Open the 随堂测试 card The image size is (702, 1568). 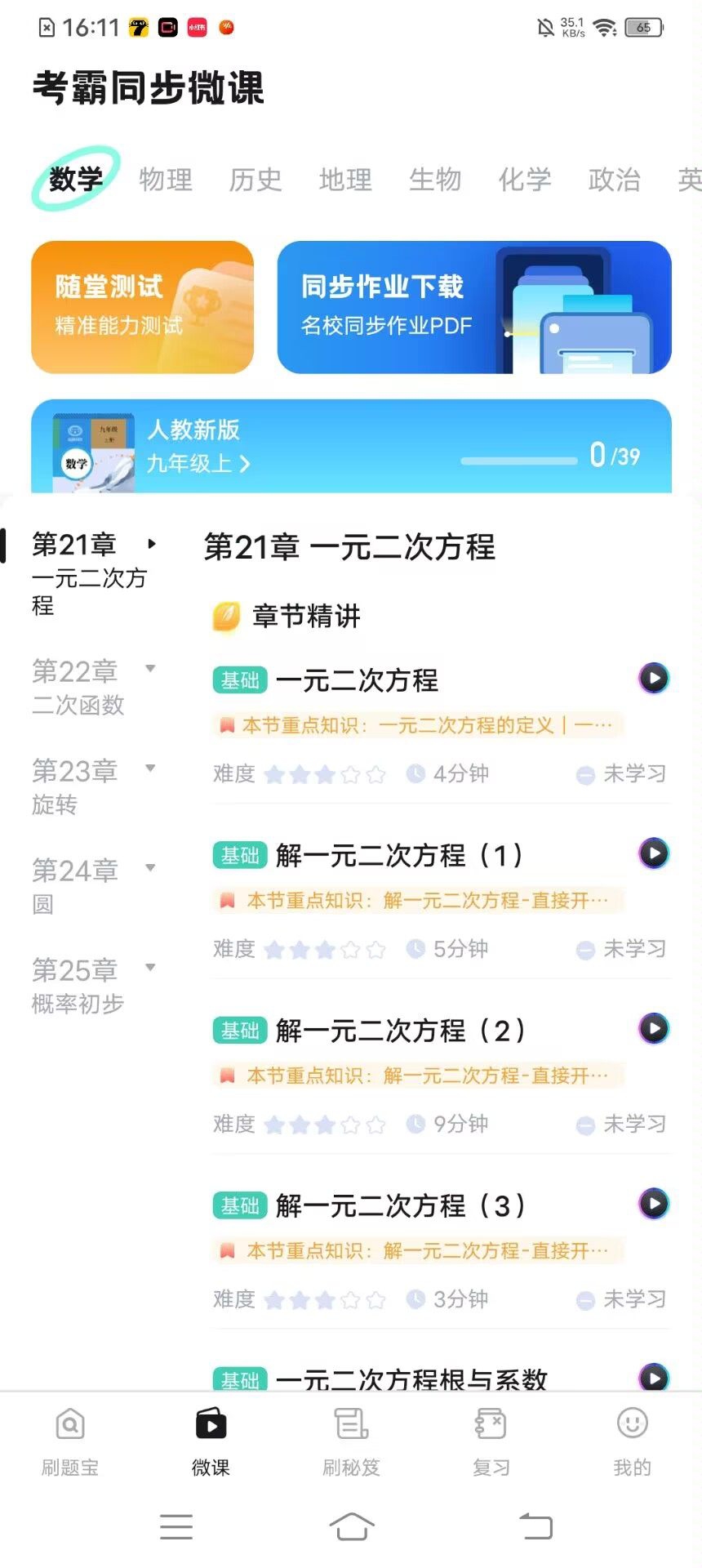click(x=142, y=307)
